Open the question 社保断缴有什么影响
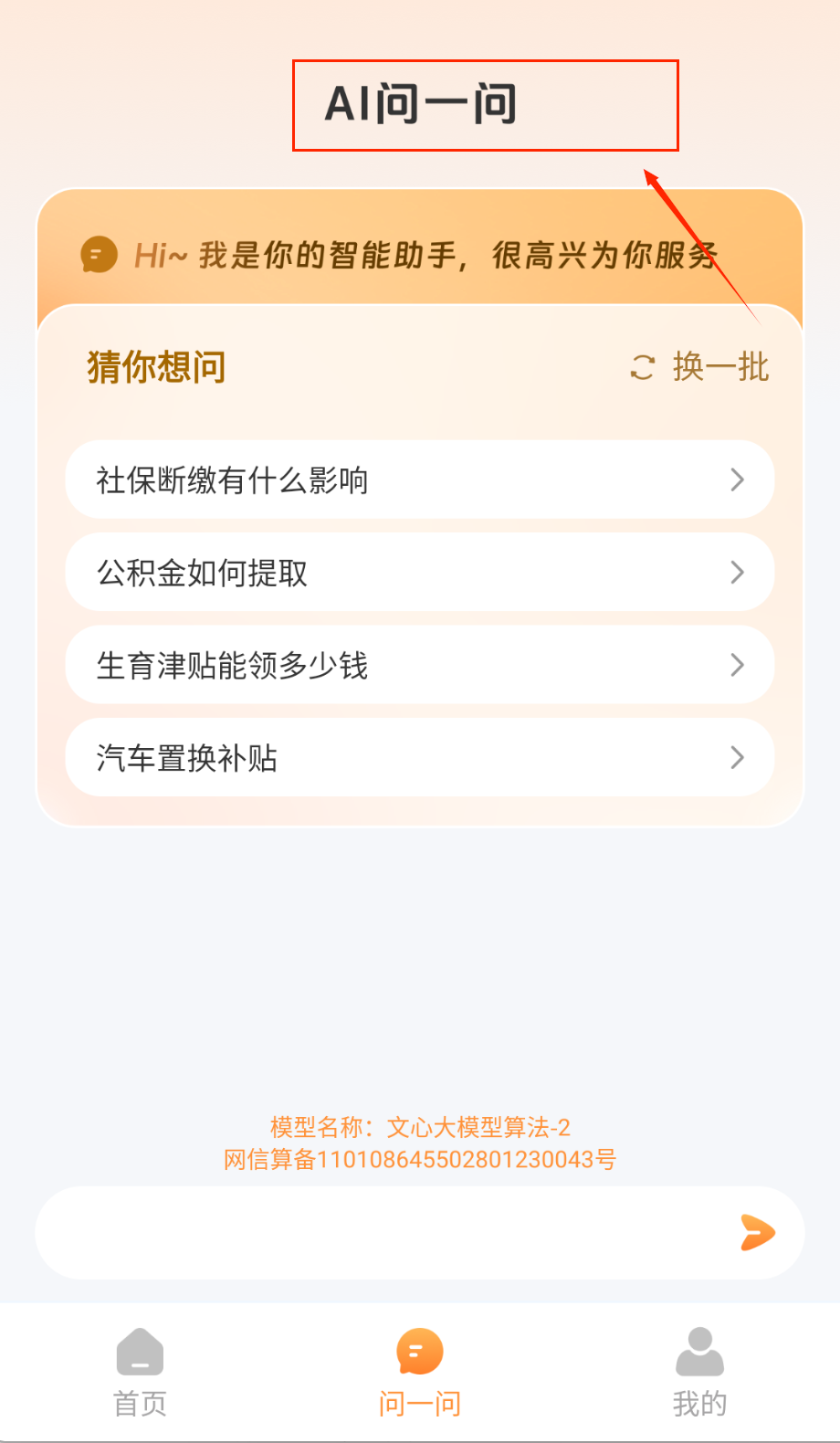 (x=419, y=480)
